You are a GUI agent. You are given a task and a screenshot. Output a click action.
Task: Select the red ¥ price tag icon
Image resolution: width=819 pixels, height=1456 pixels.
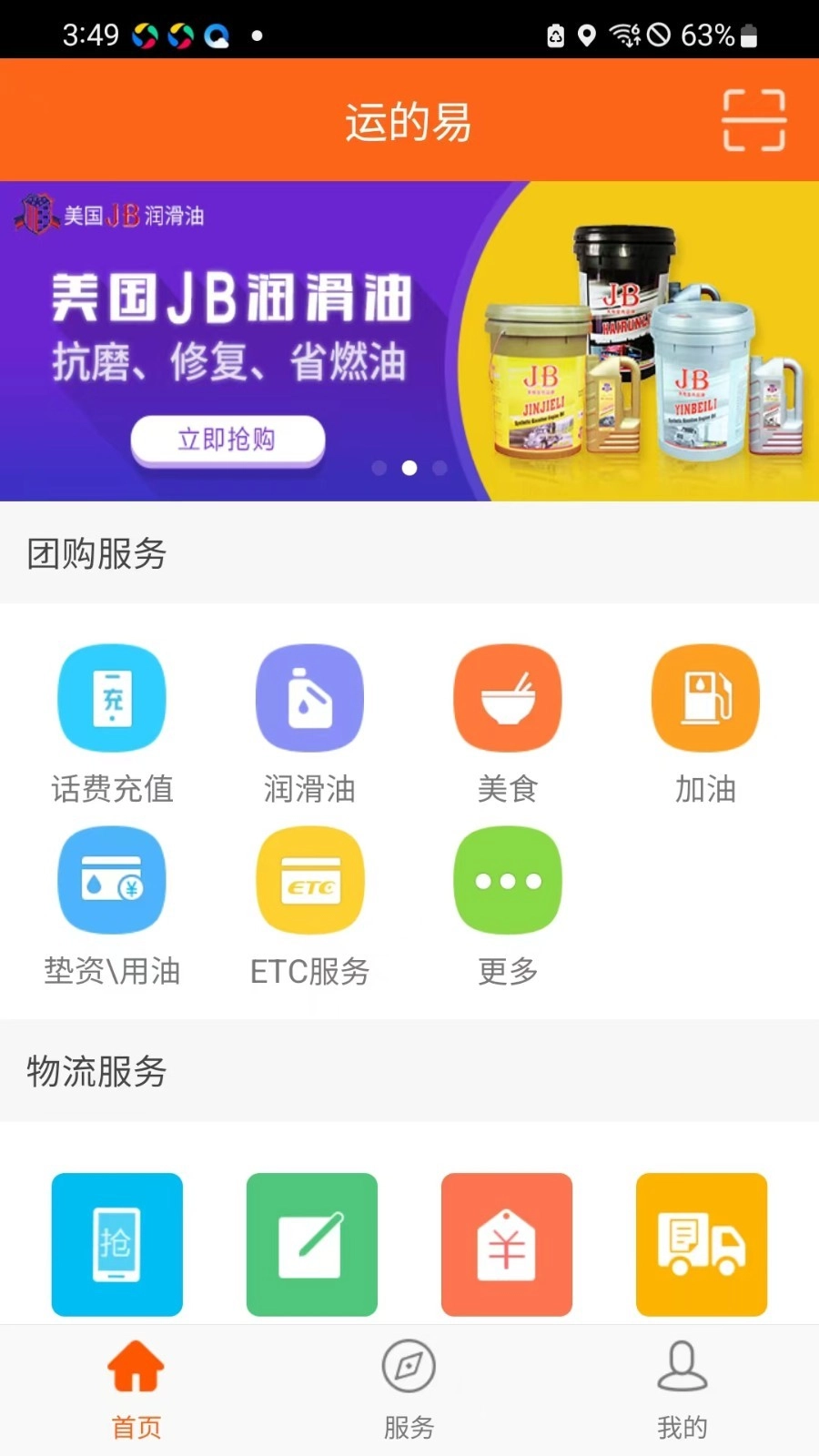[x=507, y=1245]
